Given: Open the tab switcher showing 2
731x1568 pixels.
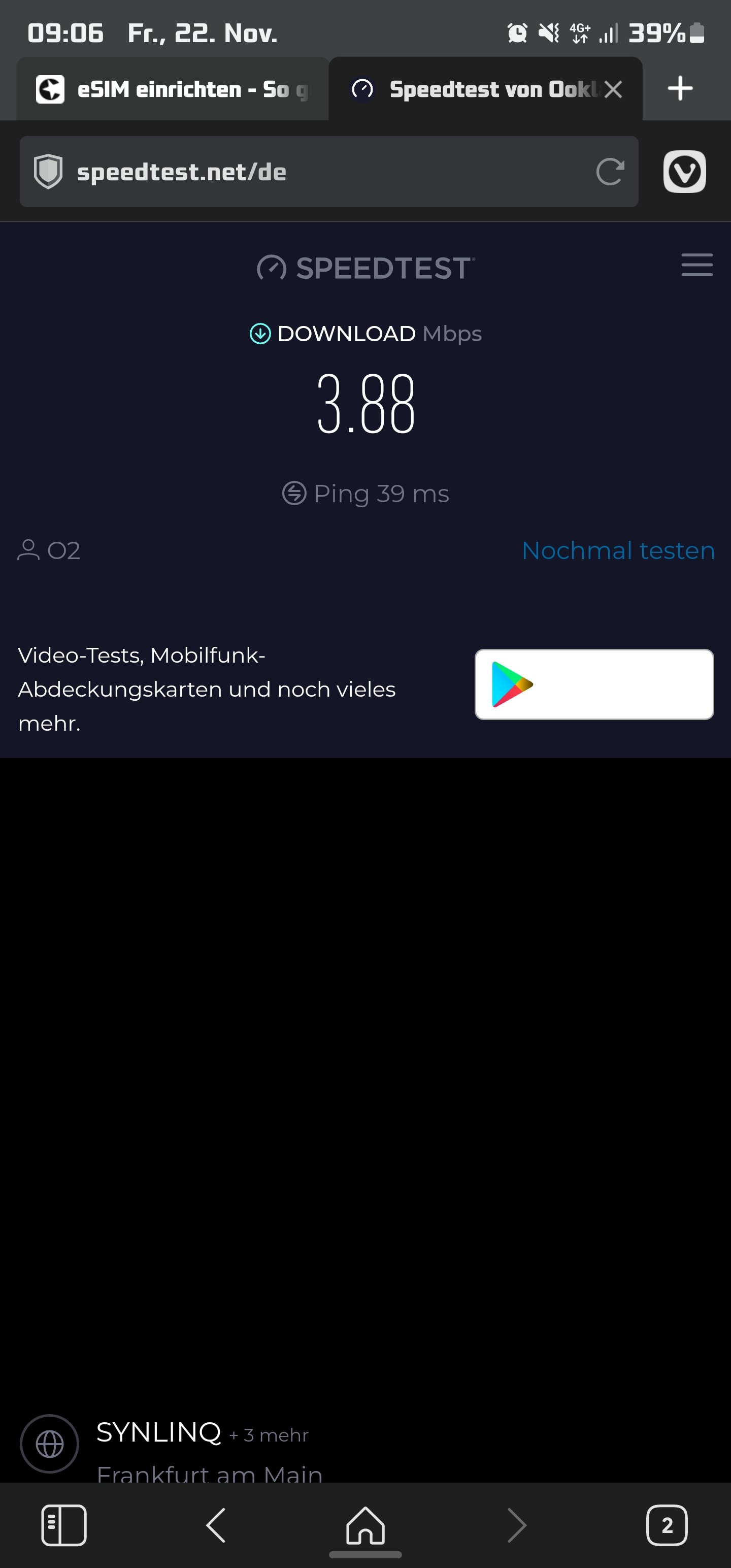Looking at the screenshot, I should [667, 1525].
